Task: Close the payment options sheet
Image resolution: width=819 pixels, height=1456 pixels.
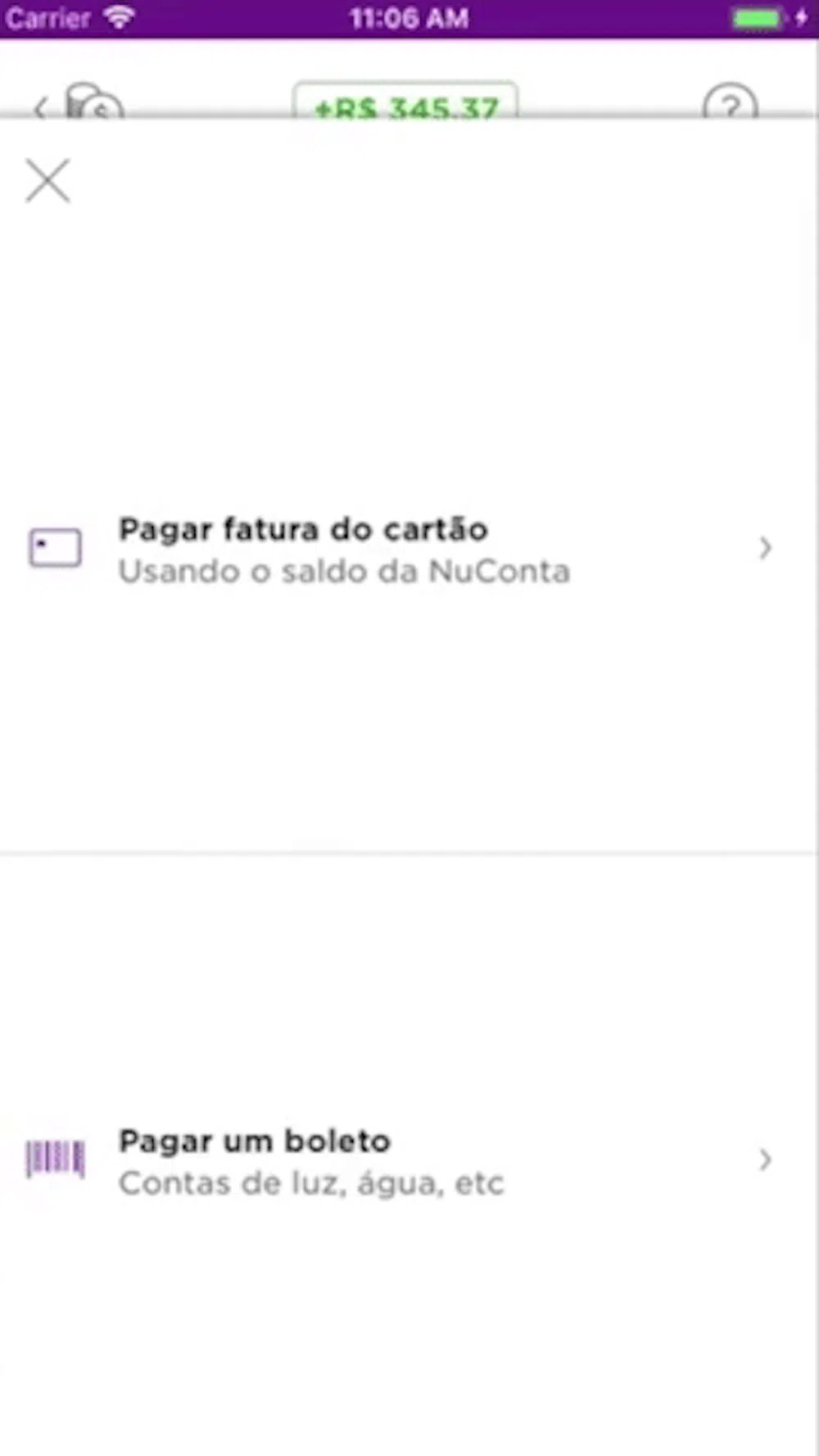Action: [x=48, y=180]
